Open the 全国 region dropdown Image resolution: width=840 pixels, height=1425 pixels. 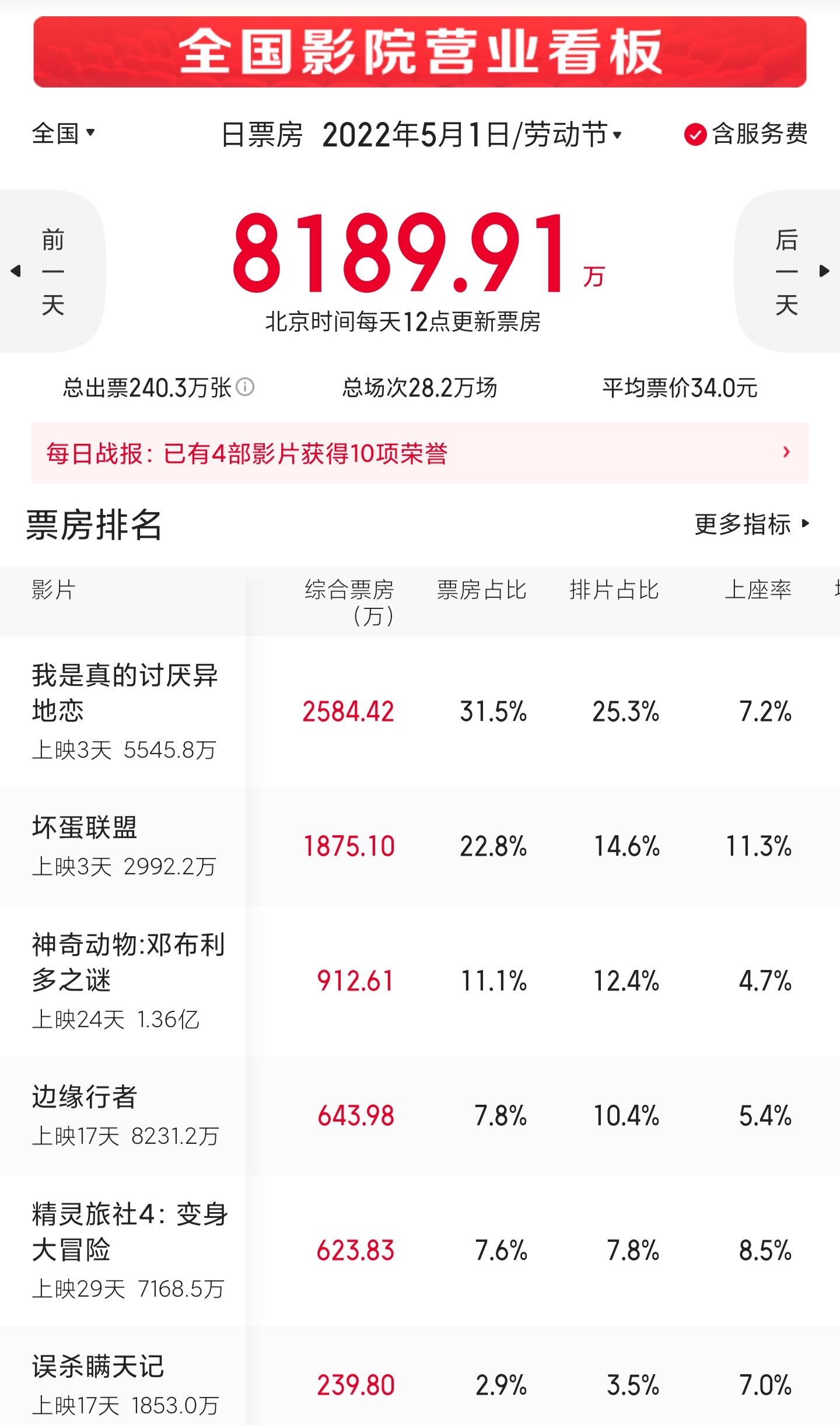[63, 134]
